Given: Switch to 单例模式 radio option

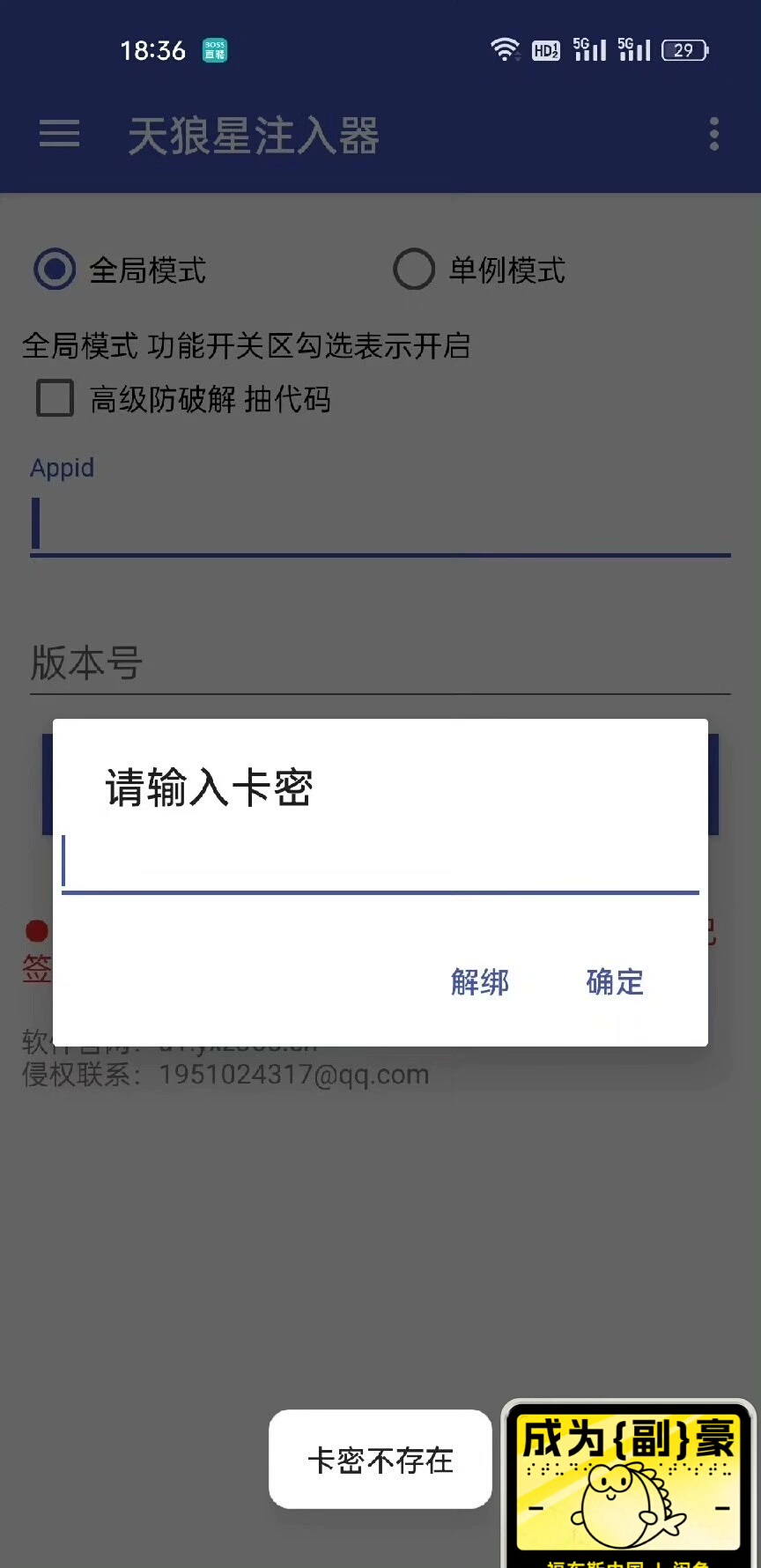Looking at the screenshot, I should point(414,270).
